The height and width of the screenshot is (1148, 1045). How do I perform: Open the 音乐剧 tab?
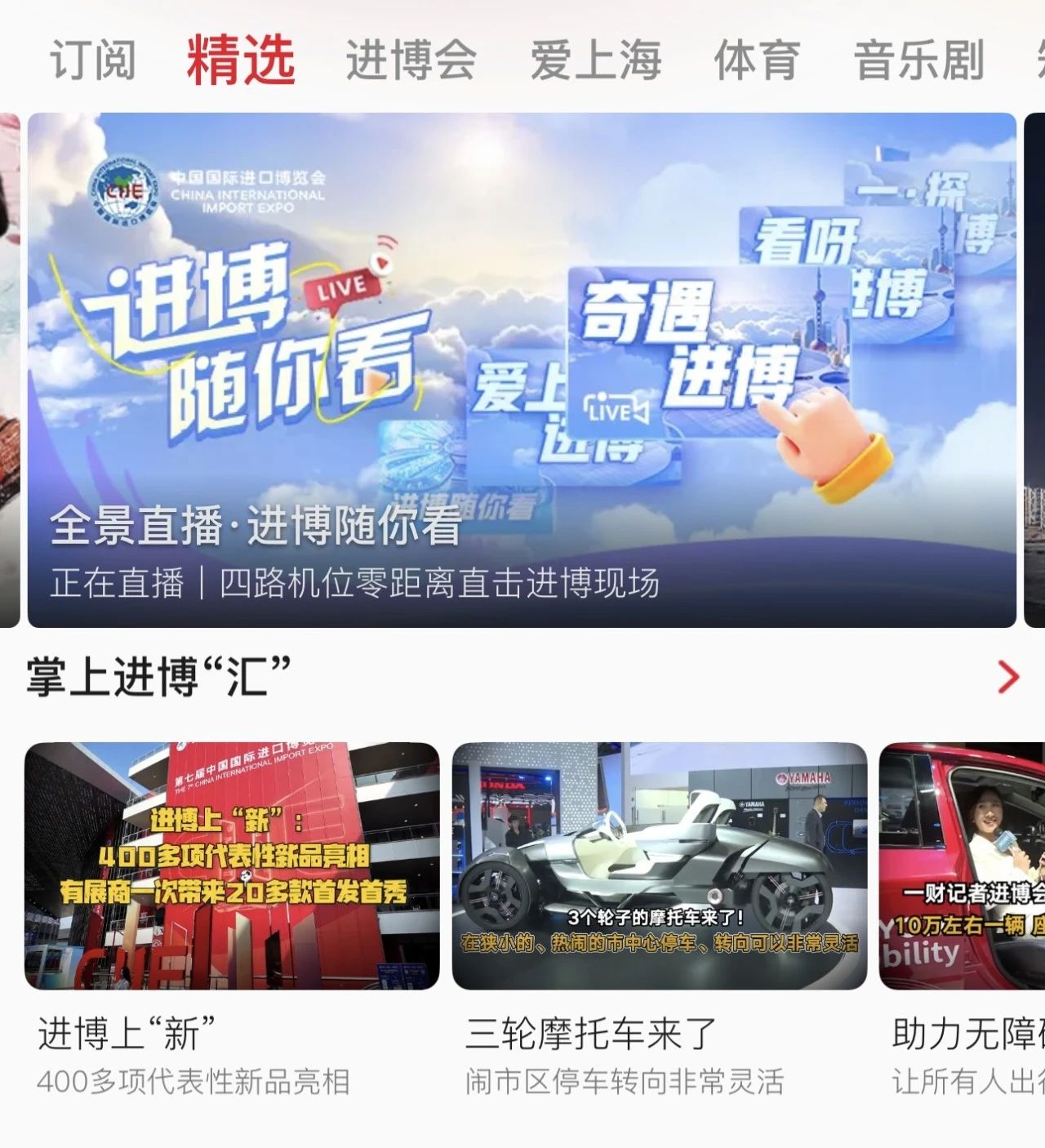tap(918, 60)
